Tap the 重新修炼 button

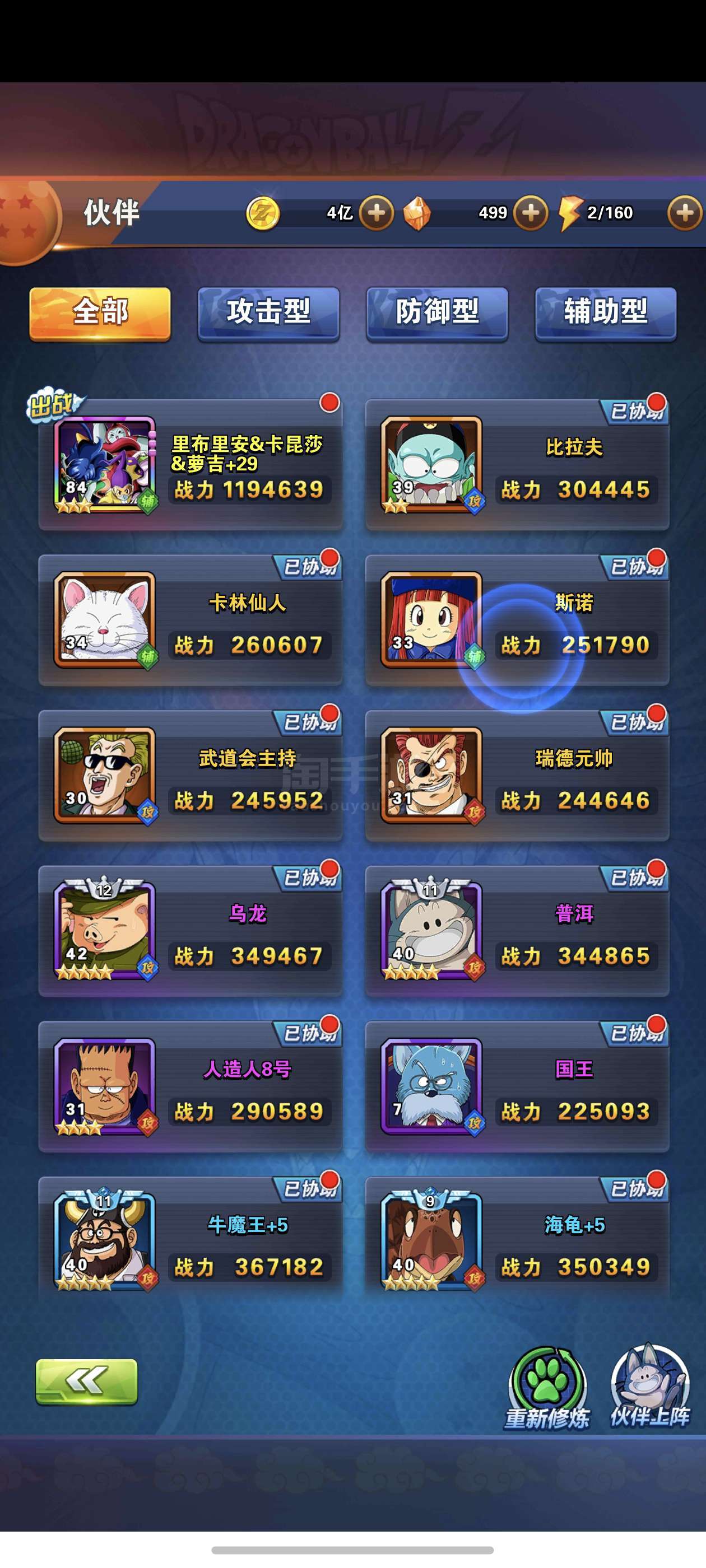(x=547, y=1389)
